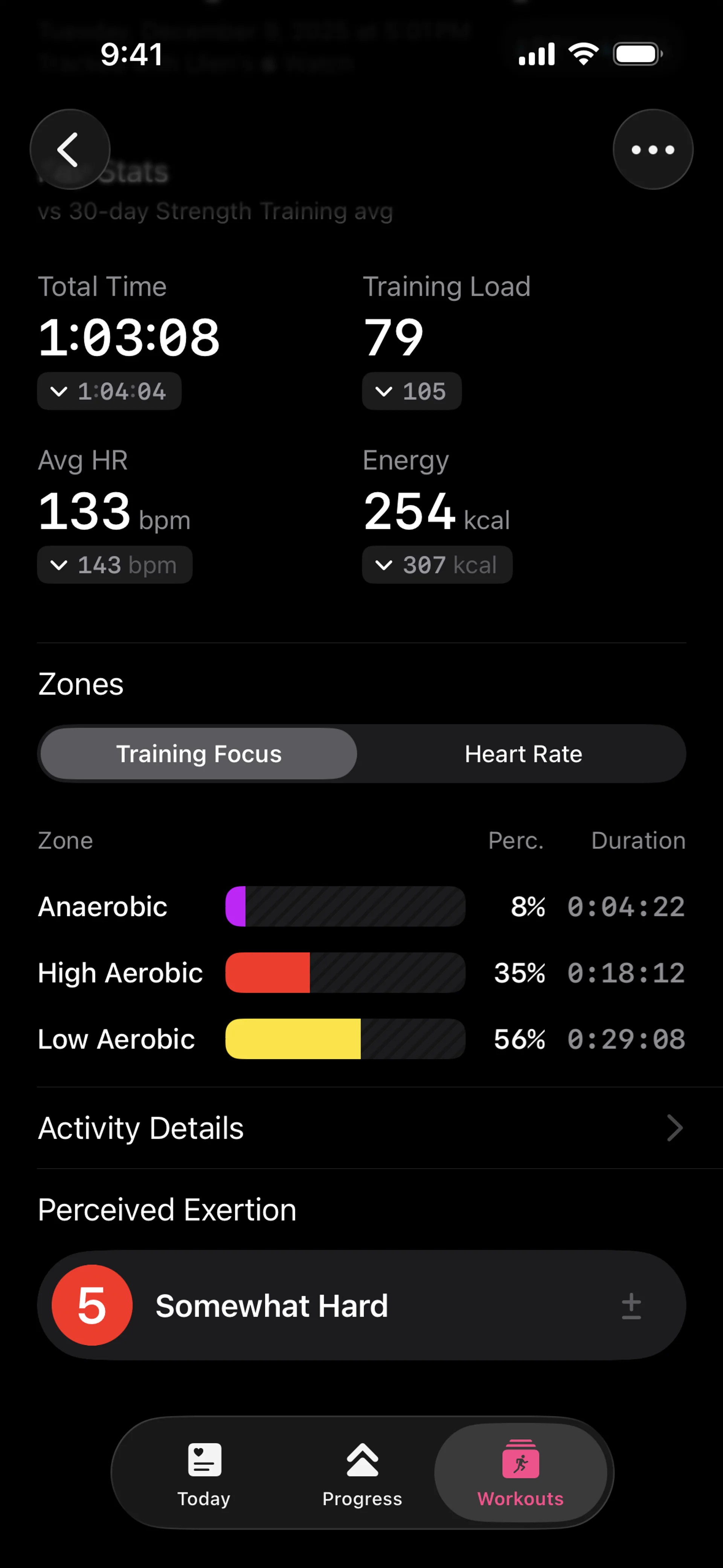Open the Progress tab
Screen dimensions: 723x1568
pyautogui.click(x=362, y=1473)
